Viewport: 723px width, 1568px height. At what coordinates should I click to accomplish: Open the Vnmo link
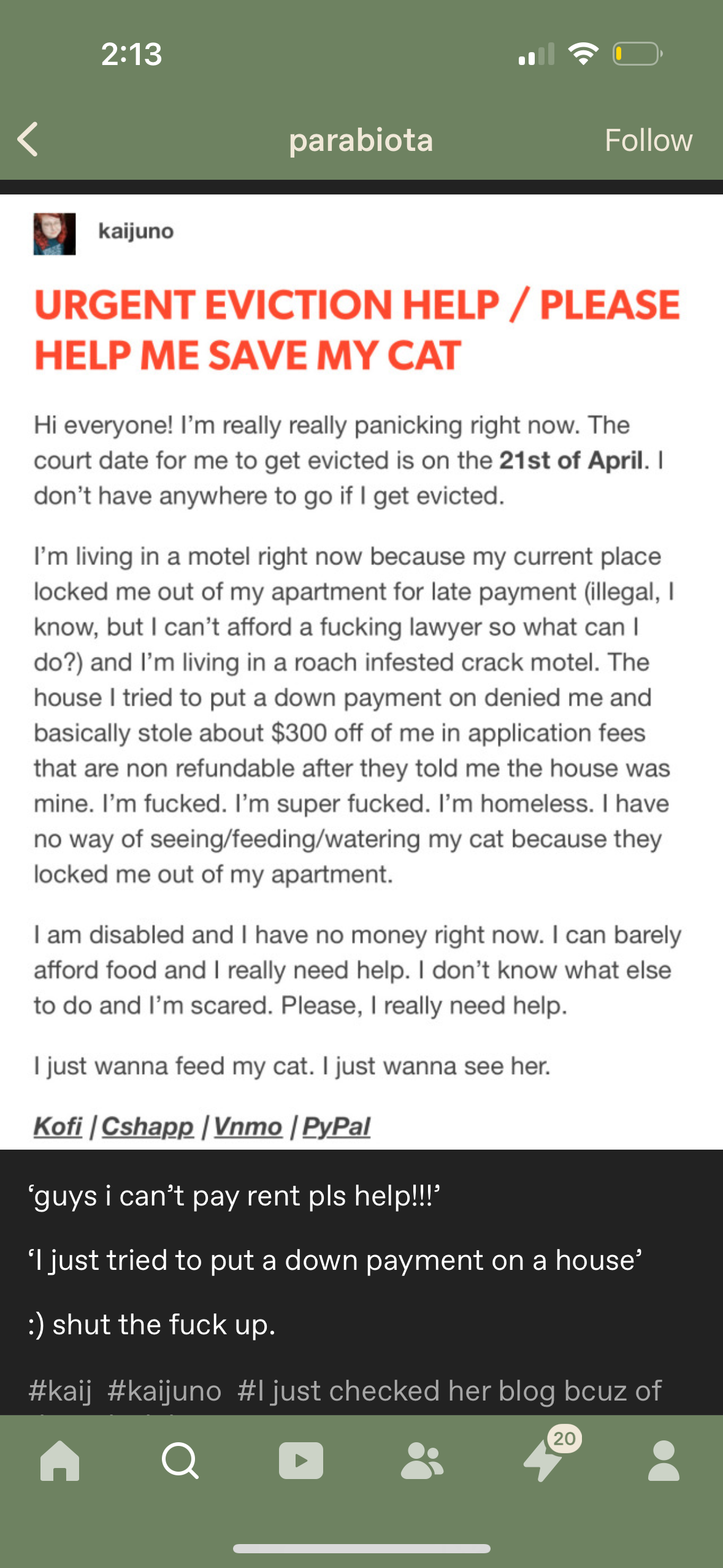coord(248,1126)
